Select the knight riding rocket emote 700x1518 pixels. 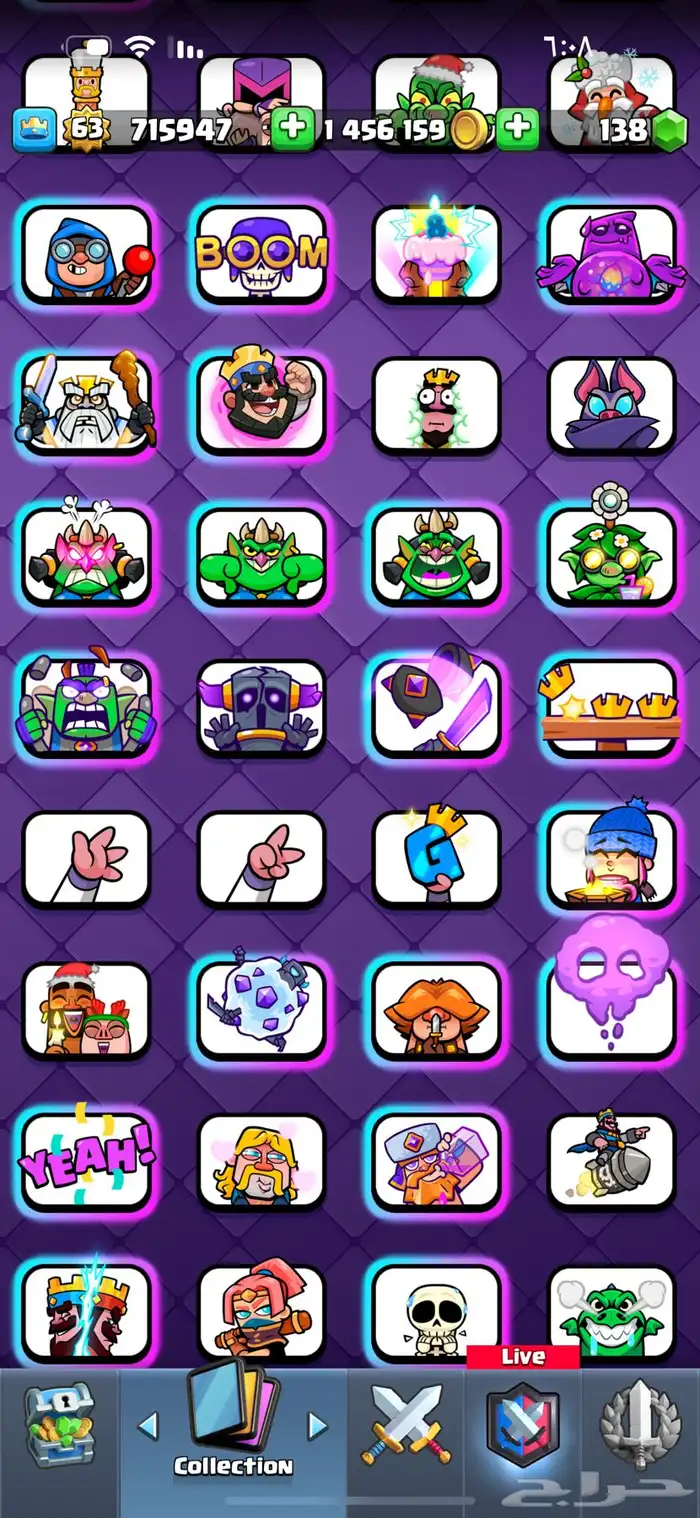click(611, 1161)
